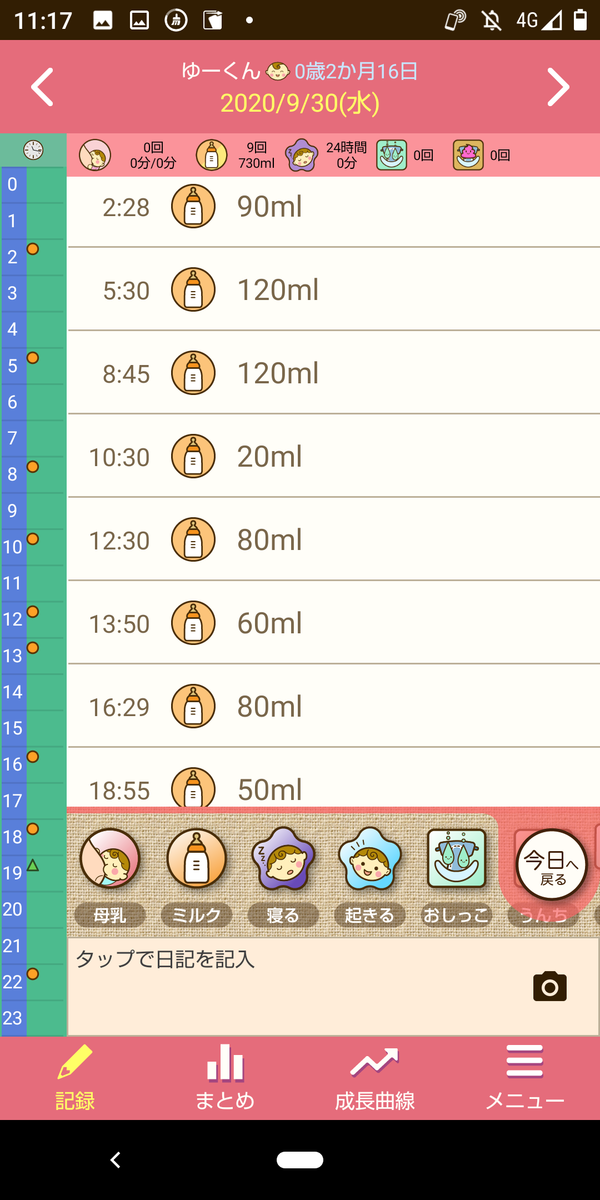Go to the next day
This screenshot has height=1200, width=600.
pos(558,87)
